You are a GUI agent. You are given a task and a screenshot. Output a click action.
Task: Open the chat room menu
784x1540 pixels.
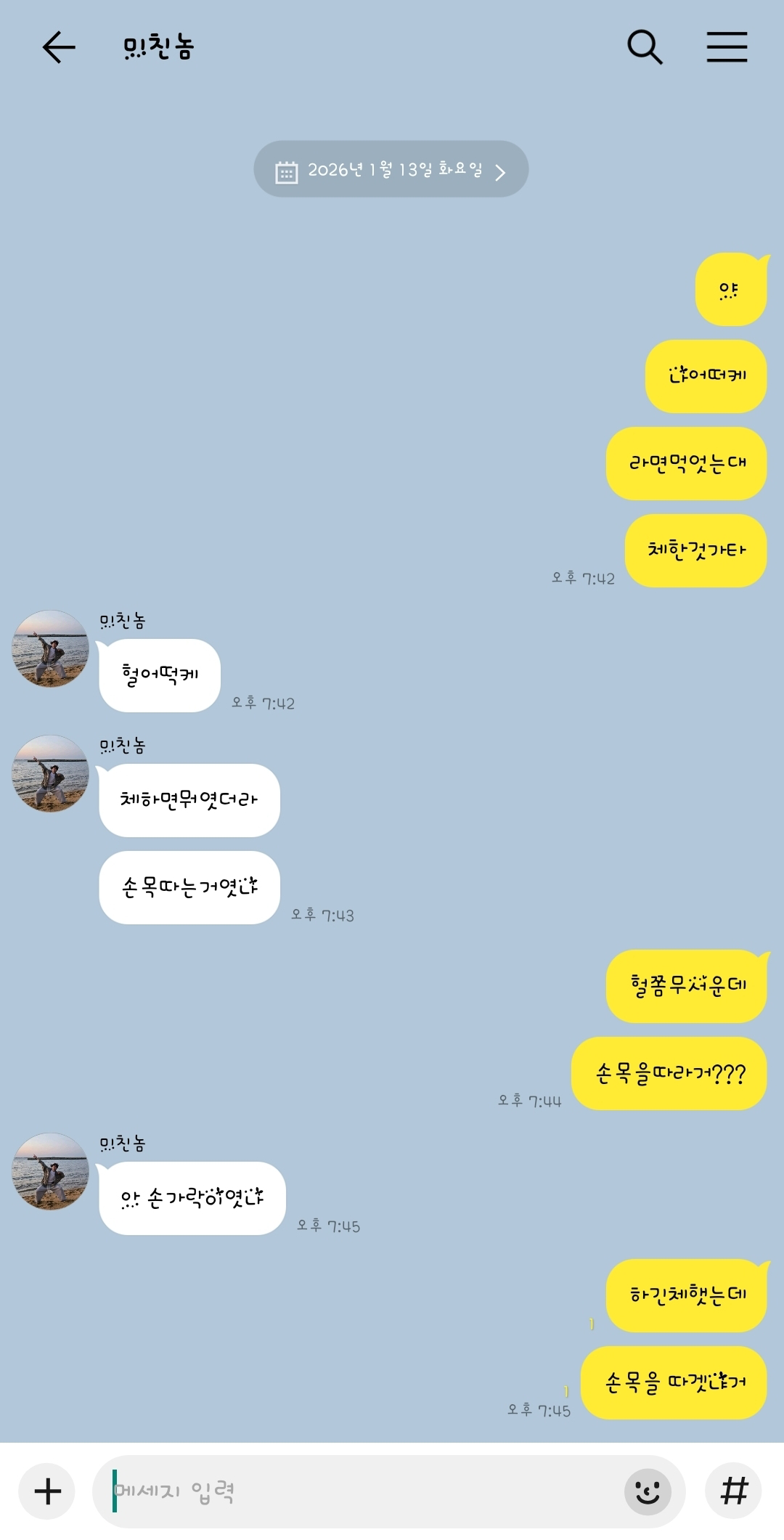point(727,48)
